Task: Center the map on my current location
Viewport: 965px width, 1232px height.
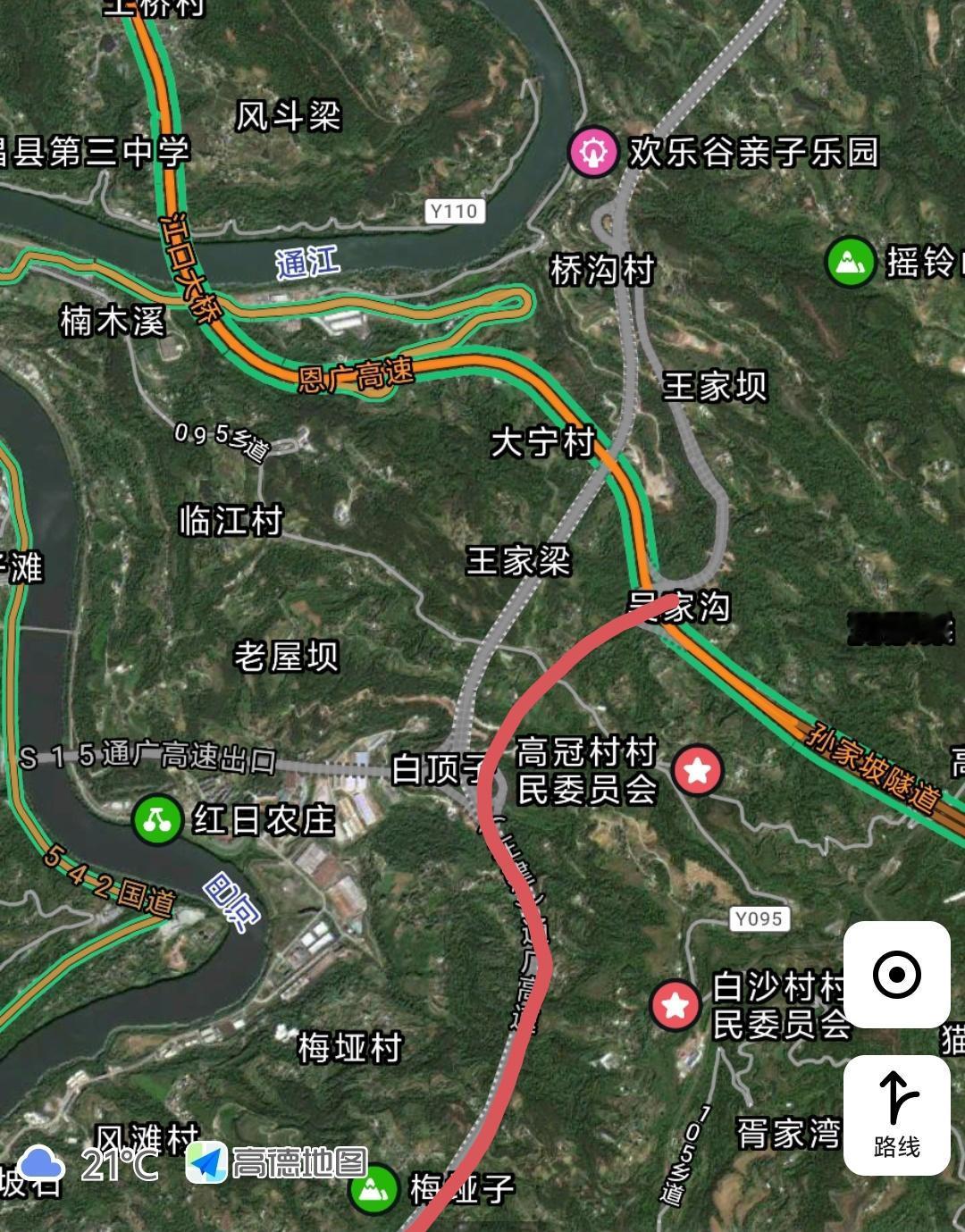Action: [x=896, y=974]
